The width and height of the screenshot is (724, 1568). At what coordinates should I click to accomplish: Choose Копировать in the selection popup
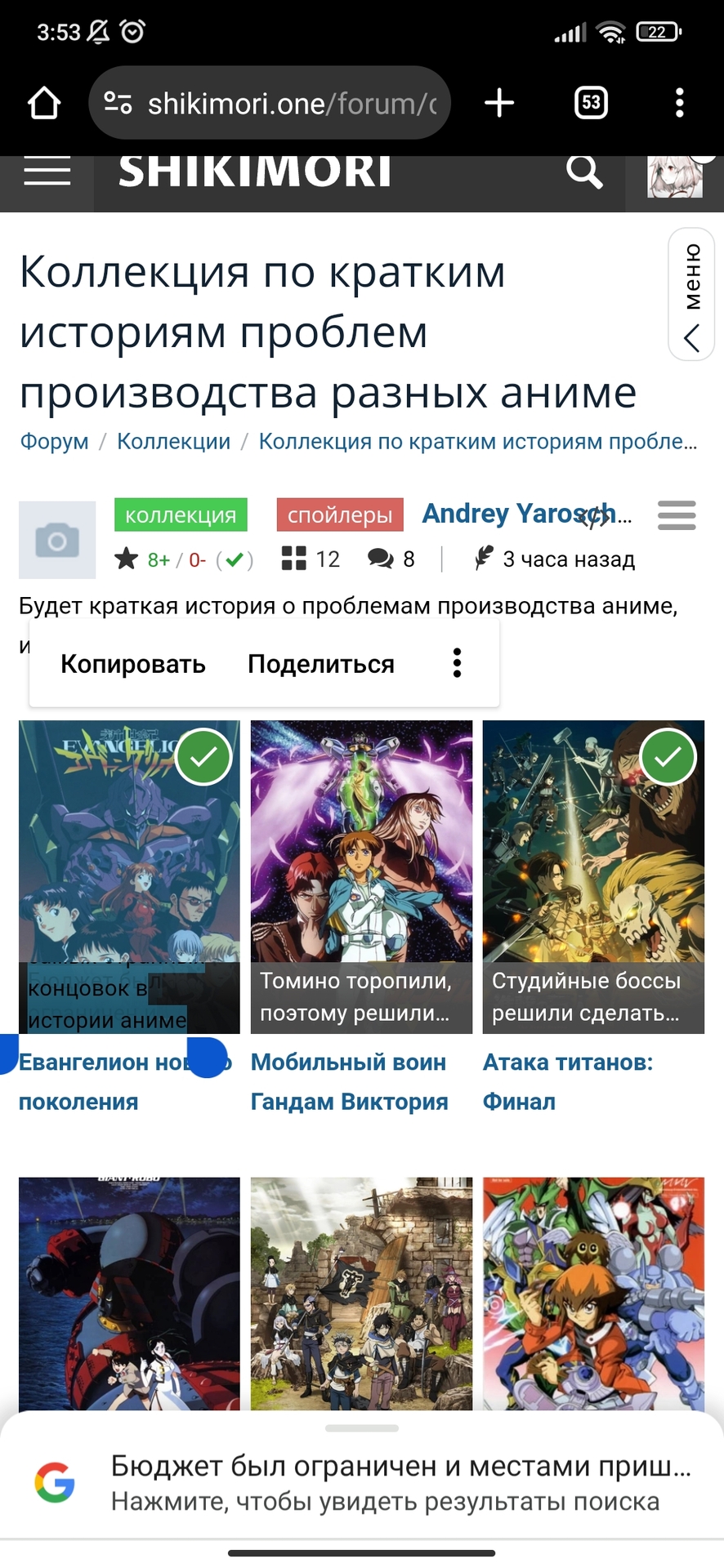pos(132,664)
